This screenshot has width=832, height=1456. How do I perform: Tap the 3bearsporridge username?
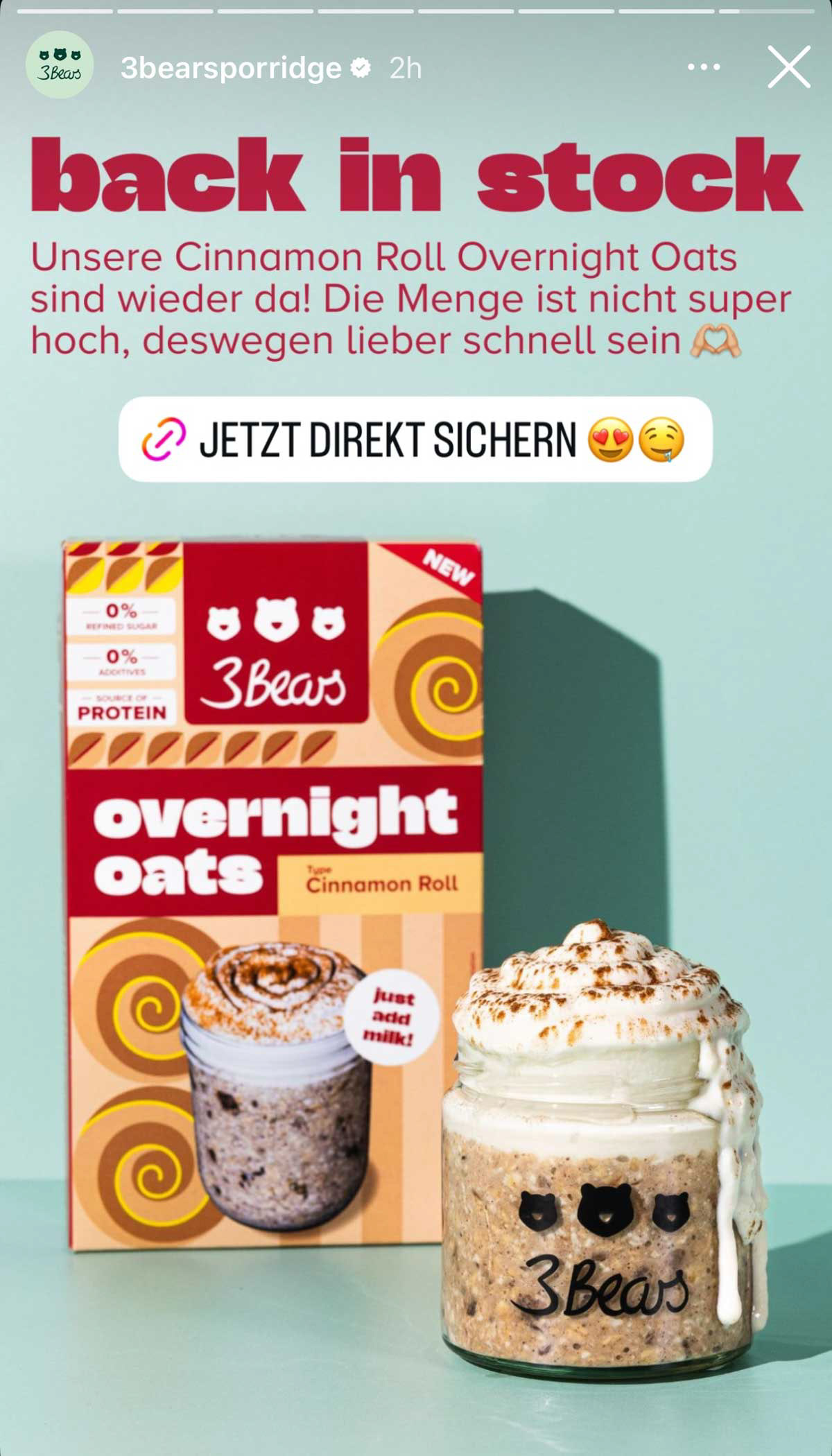(230, 68)
